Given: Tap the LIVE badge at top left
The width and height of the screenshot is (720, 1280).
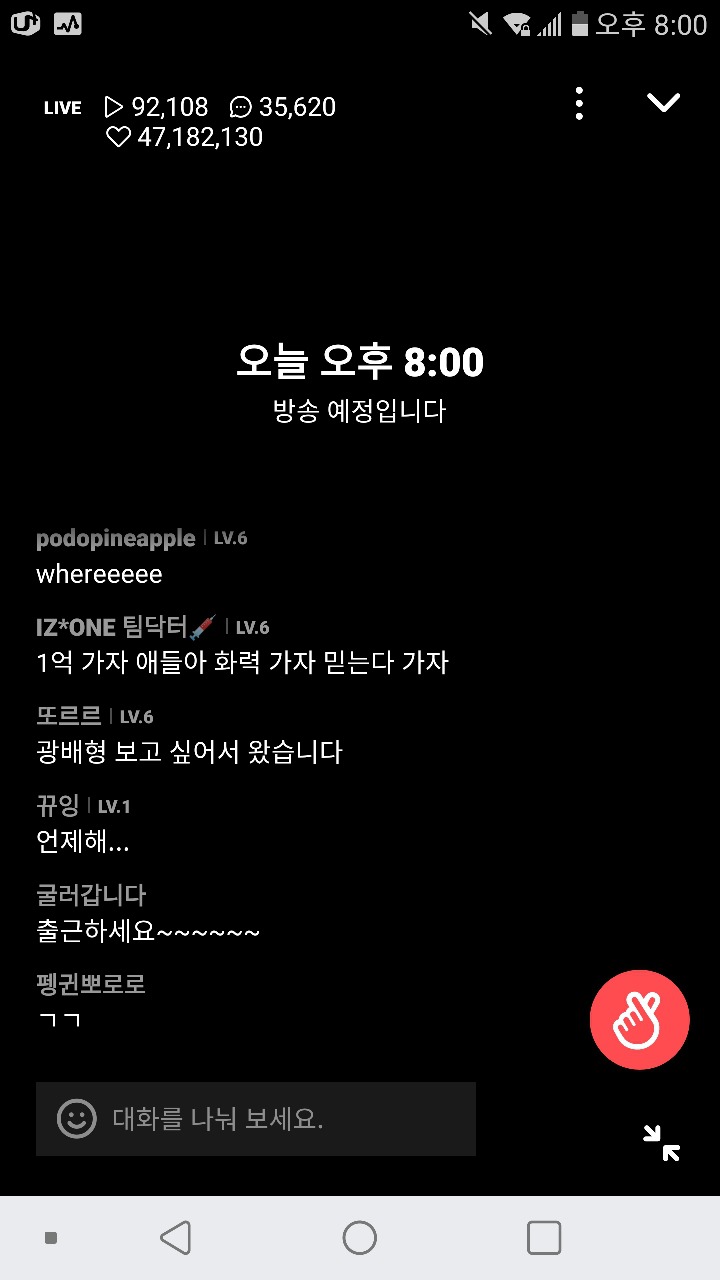Looking at the screenshot, I should coord(62,106).
